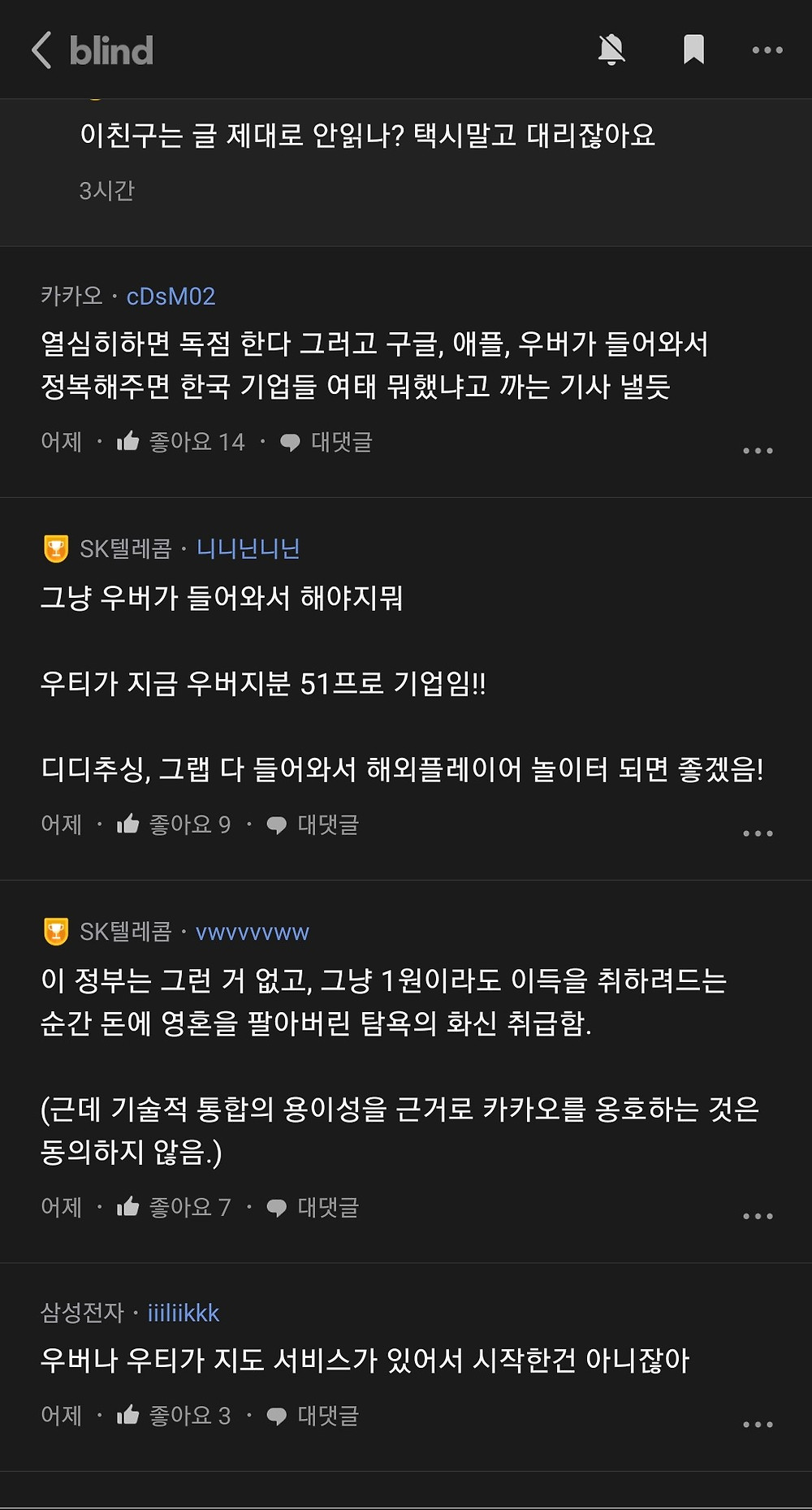Screen dimensions: 812x1510
Task: Toggle the muted notification bell
Action: point(611,50)
